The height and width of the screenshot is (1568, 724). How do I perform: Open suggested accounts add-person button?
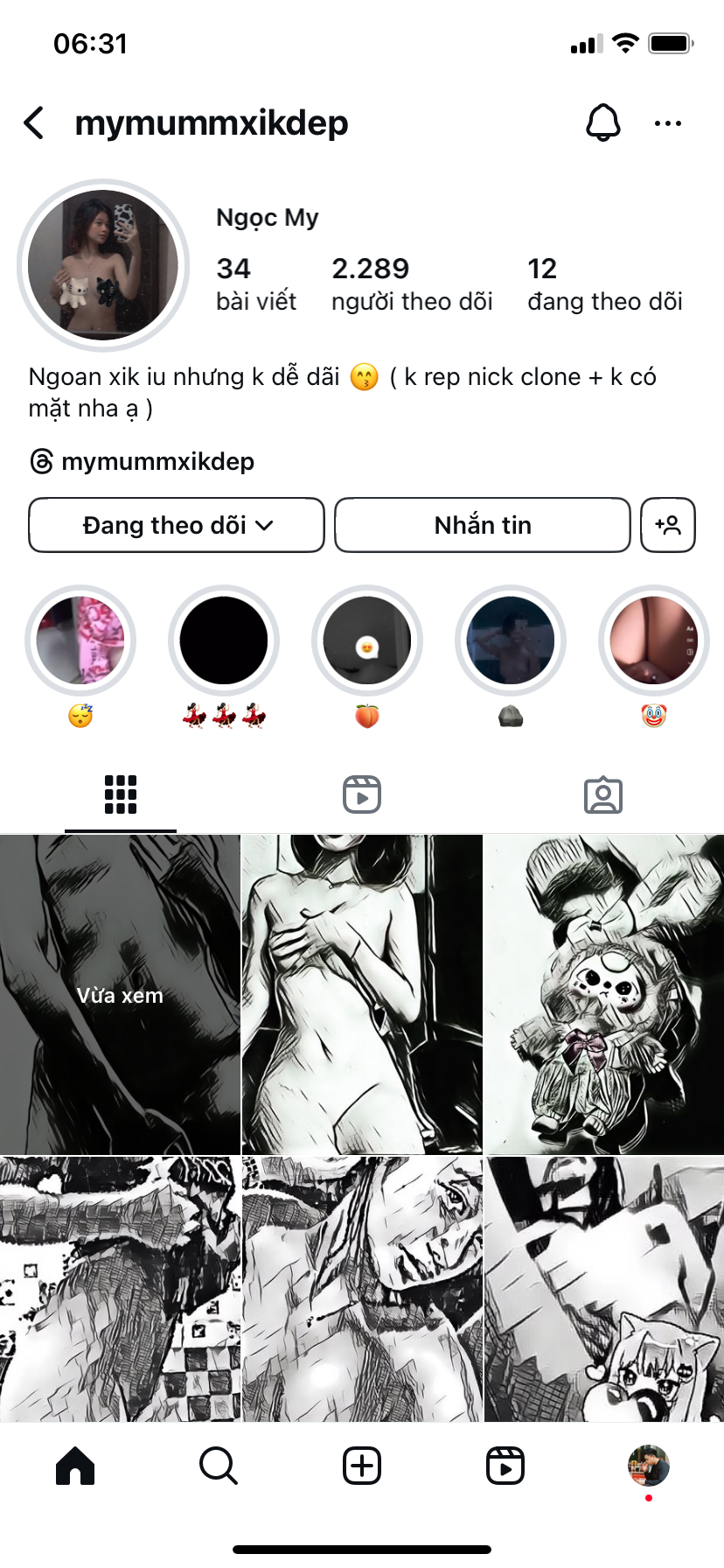pyautogui.click(x=668, y=525)
